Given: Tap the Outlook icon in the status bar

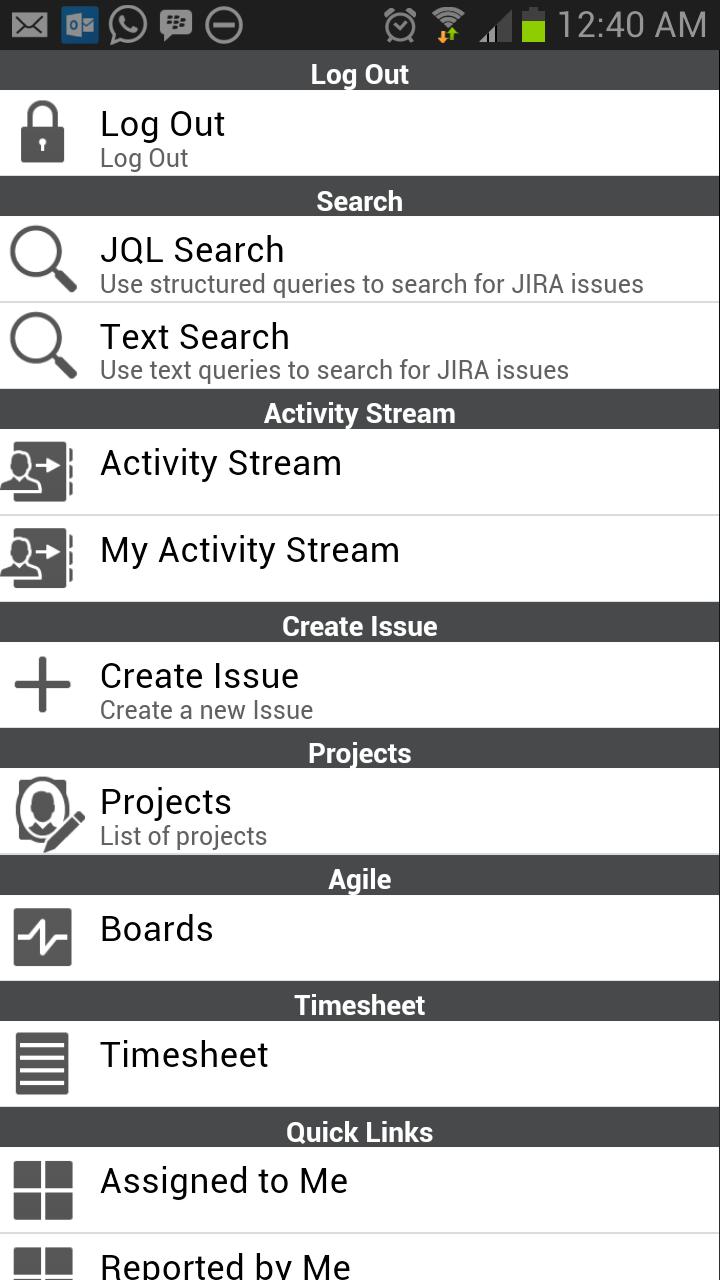Looking at the screenshot, I should click(x=80, y=24).
